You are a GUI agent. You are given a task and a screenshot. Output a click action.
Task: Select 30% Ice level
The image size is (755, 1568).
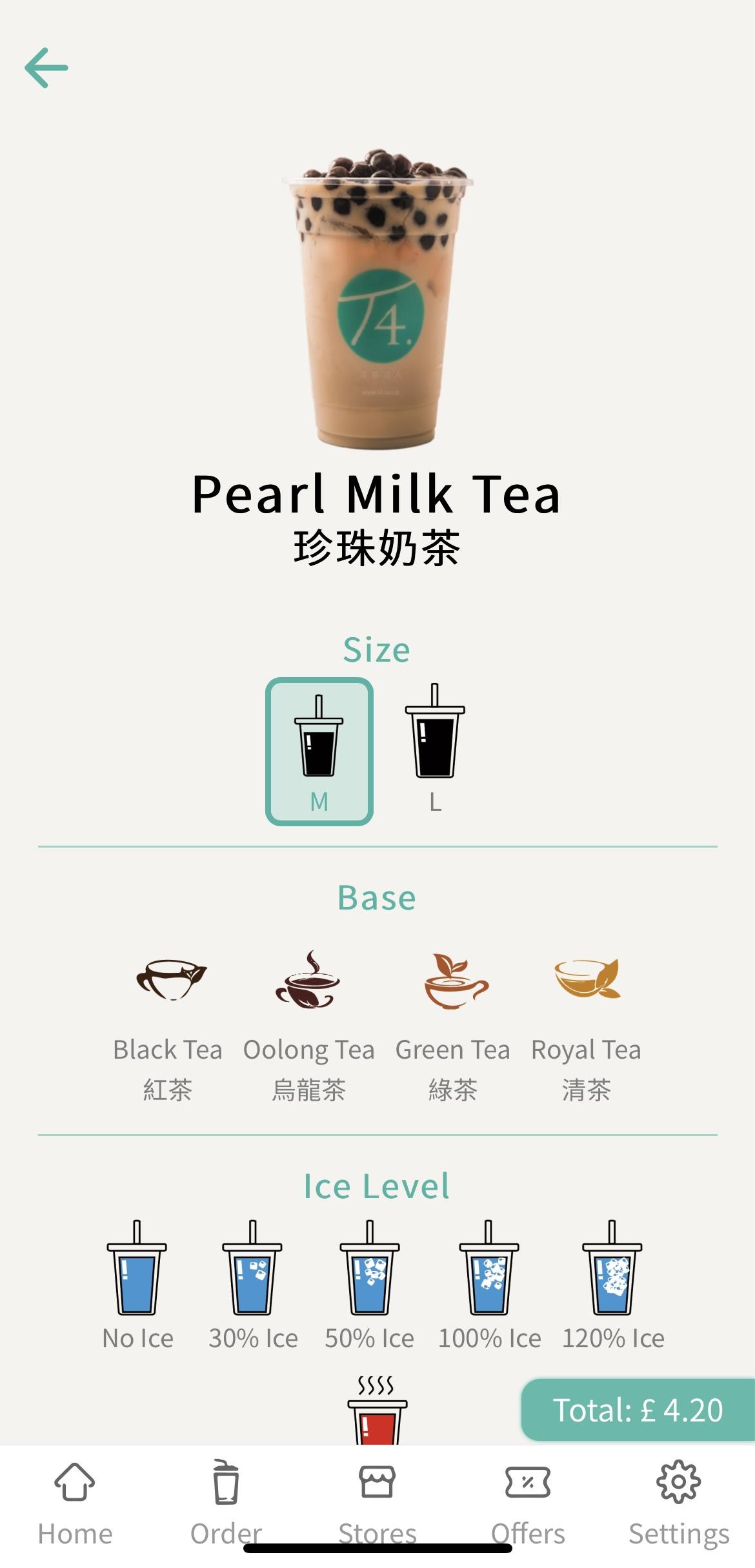[x=253, y=1286]
